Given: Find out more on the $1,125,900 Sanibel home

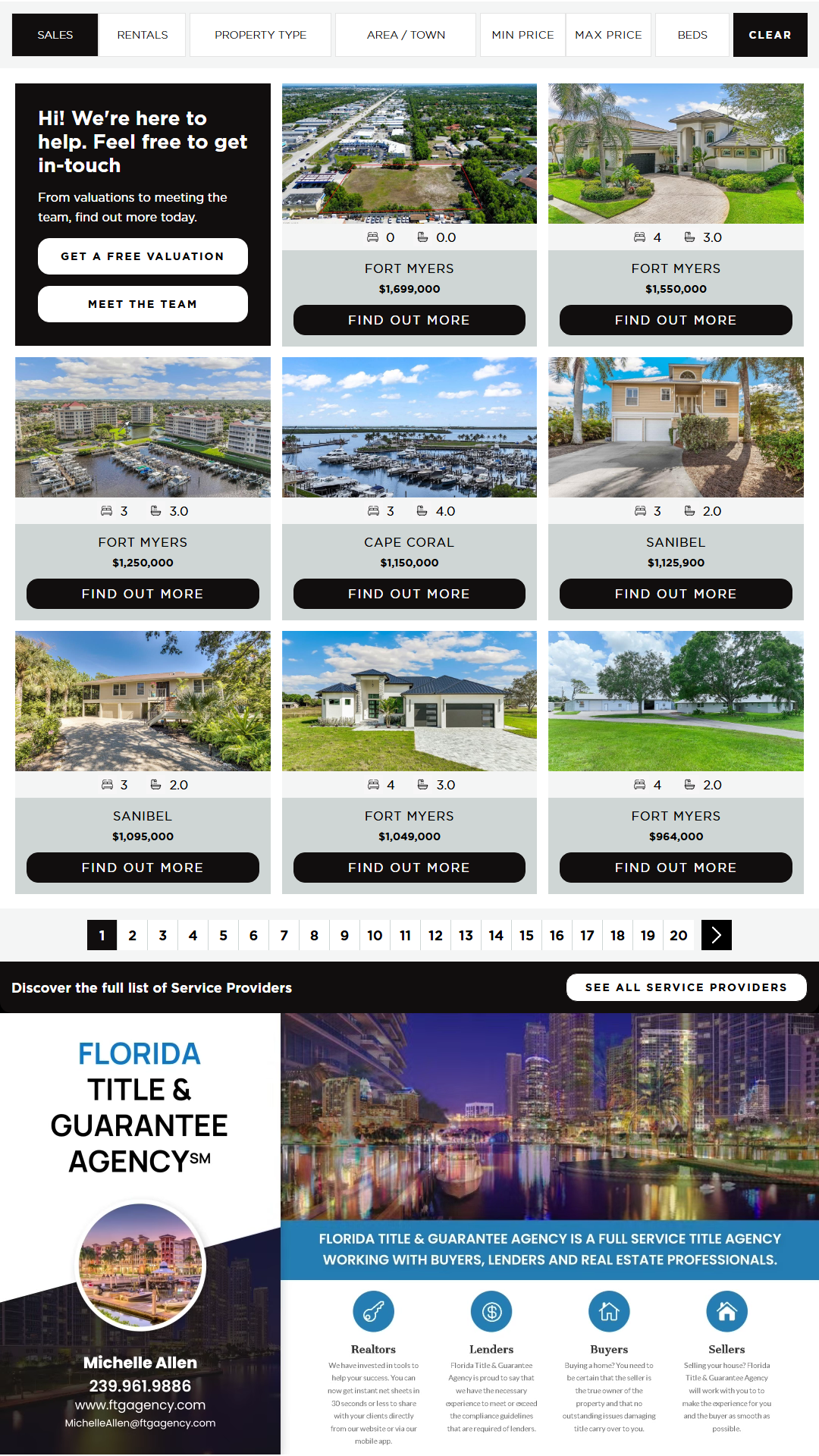Looking at the screenshot, I should pos(676,594).
